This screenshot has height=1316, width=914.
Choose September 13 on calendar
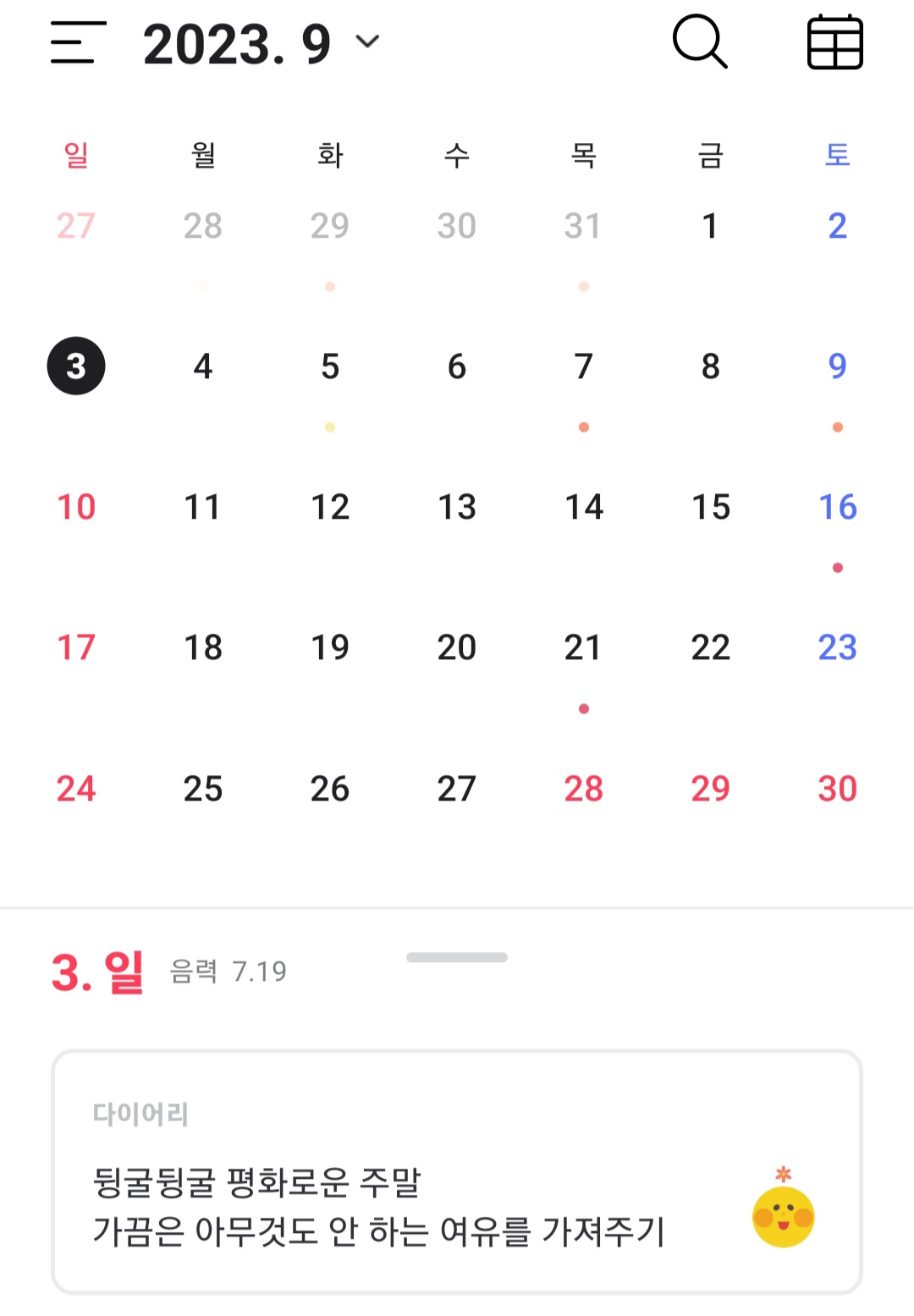click(x=457, y=508)
